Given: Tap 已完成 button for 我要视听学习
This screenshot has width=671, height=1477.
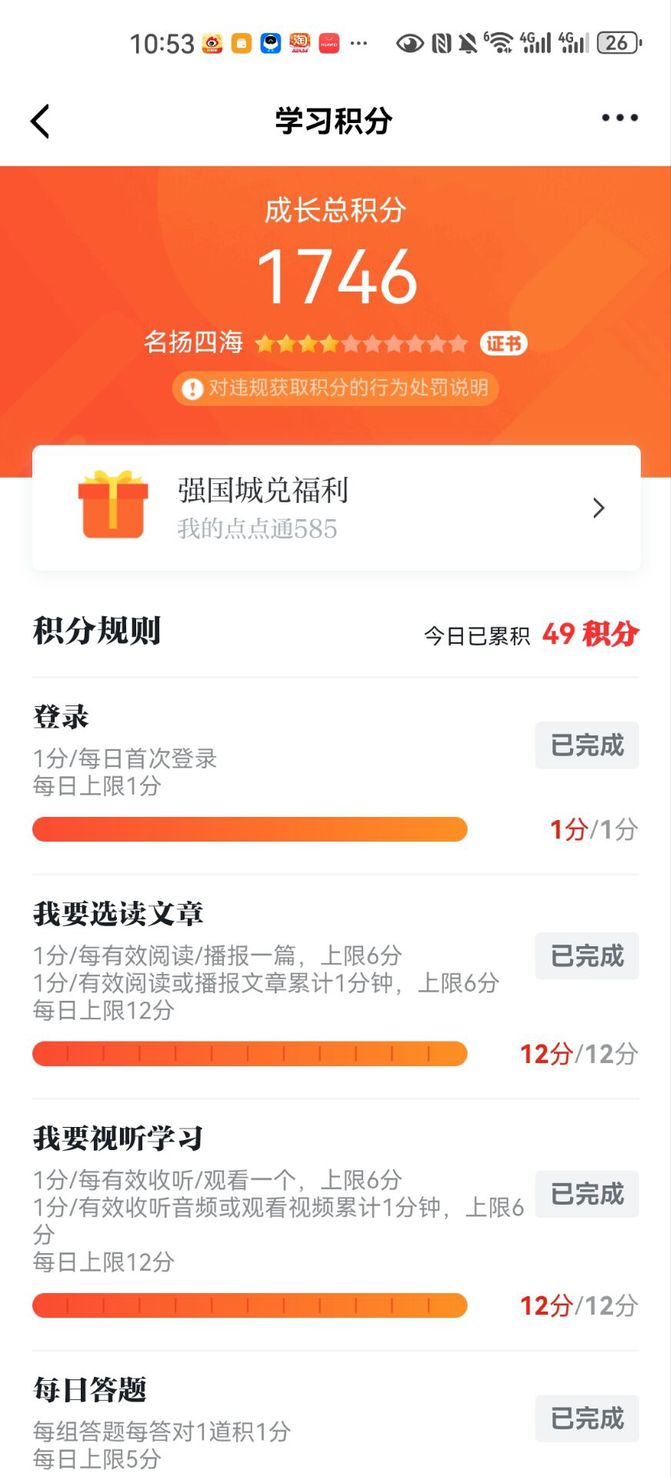Looking at the screenshot, I should [587, 1194].
